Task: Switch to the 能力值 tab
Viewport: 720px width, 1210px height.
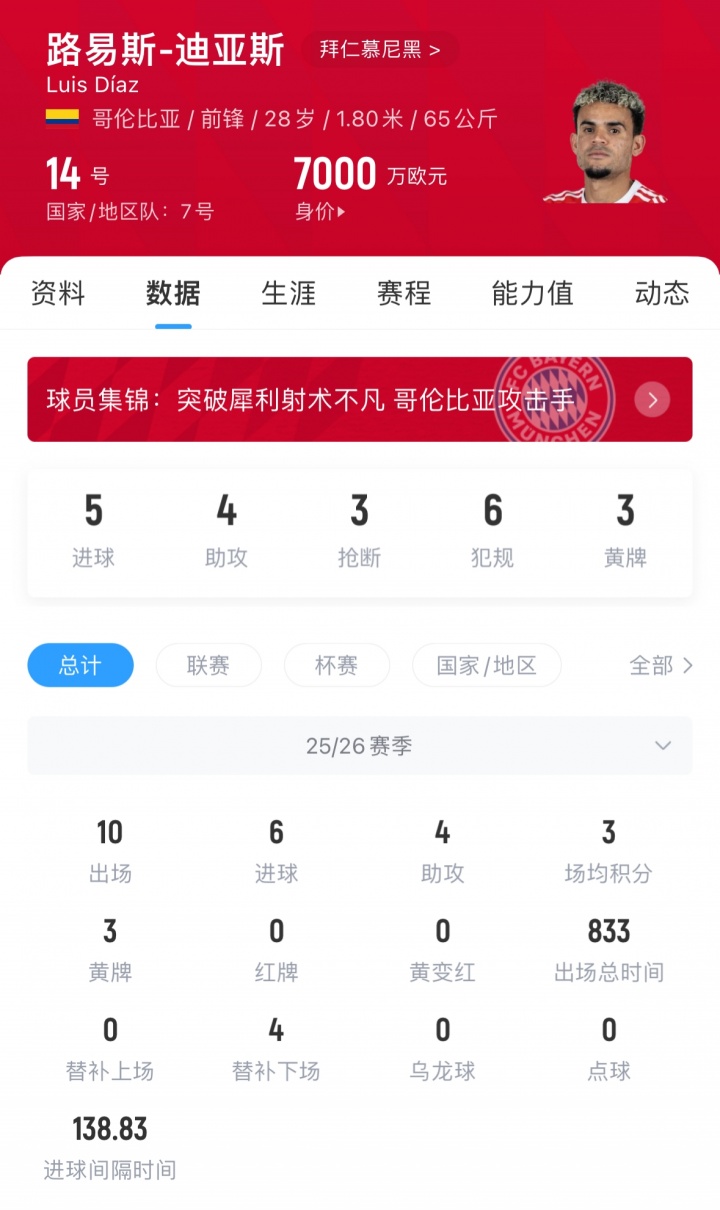Action: [532, 293]
